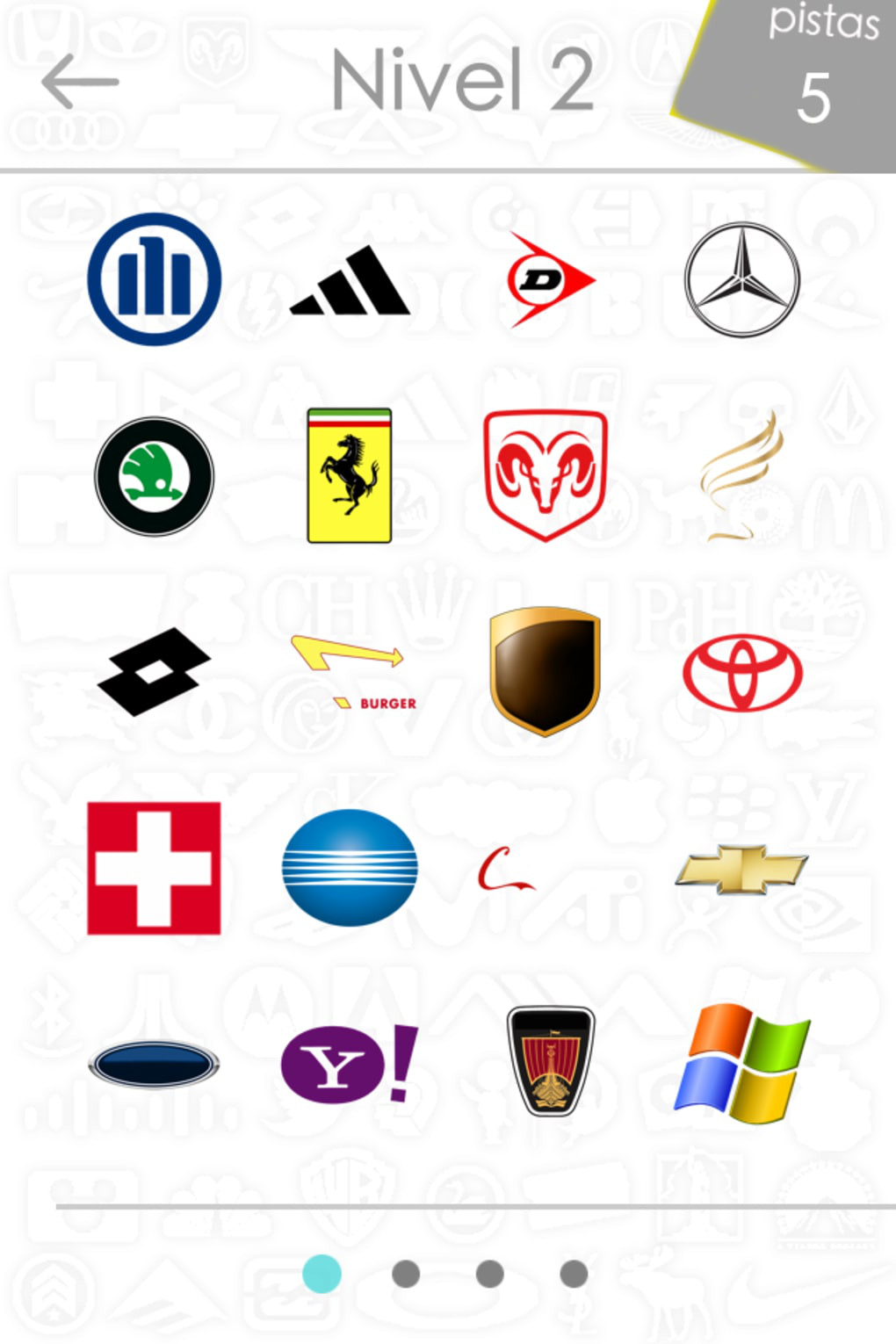Viewport: 896px width, 1344px height.
Task: Open the Swiss white cross logo
Action: coord(154,868)
